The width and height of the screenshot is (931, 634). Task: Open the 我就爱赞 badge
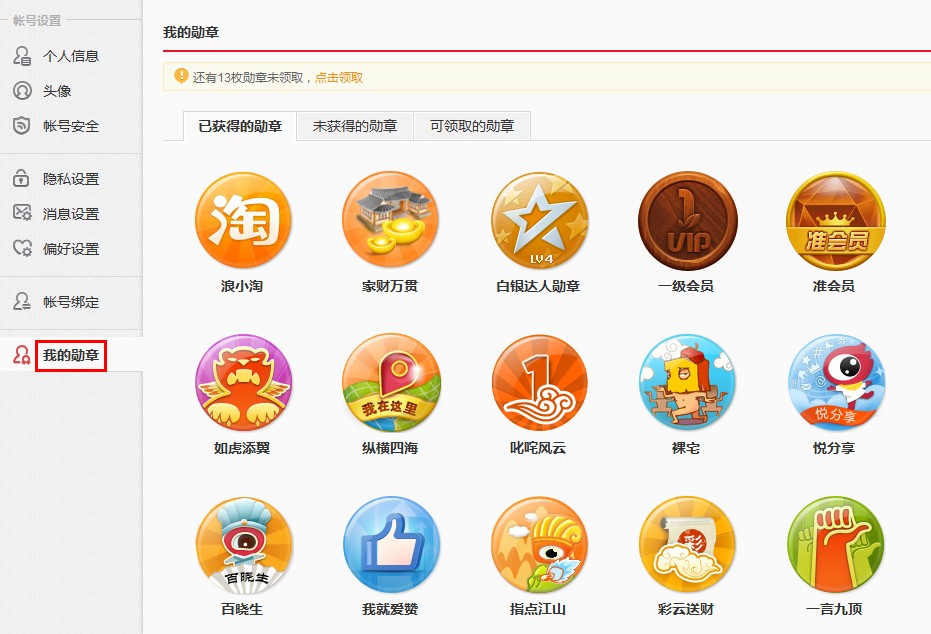tap(390, 545)
